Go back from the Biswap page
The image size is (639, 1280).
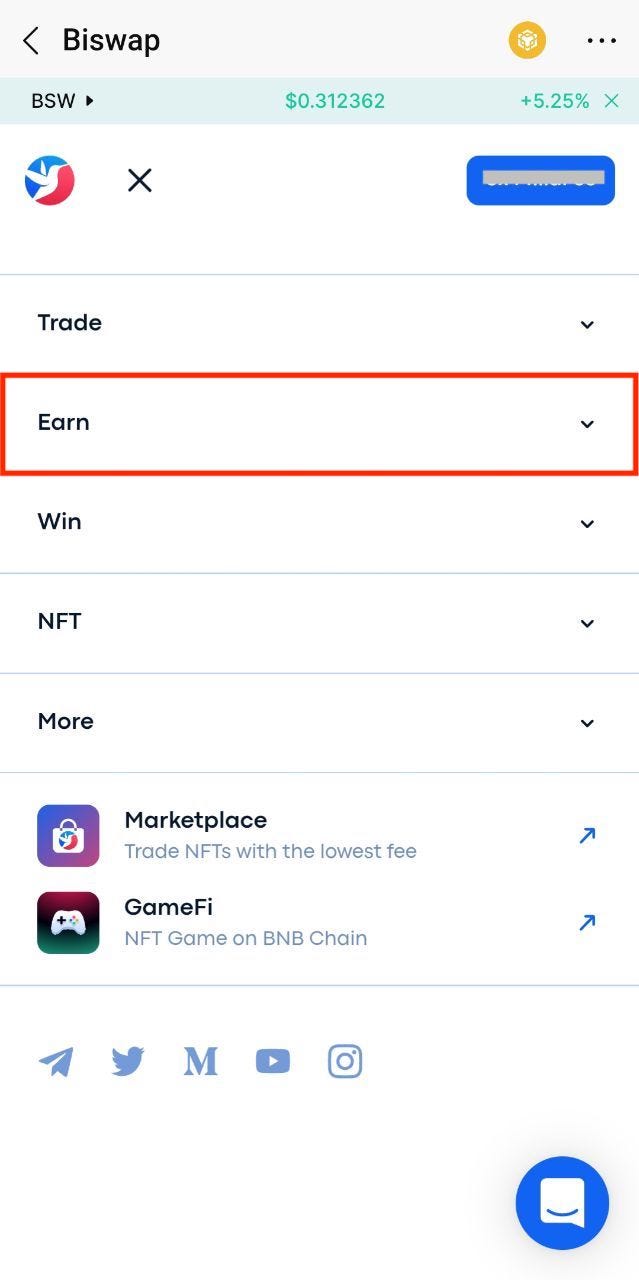pos(31,41)
